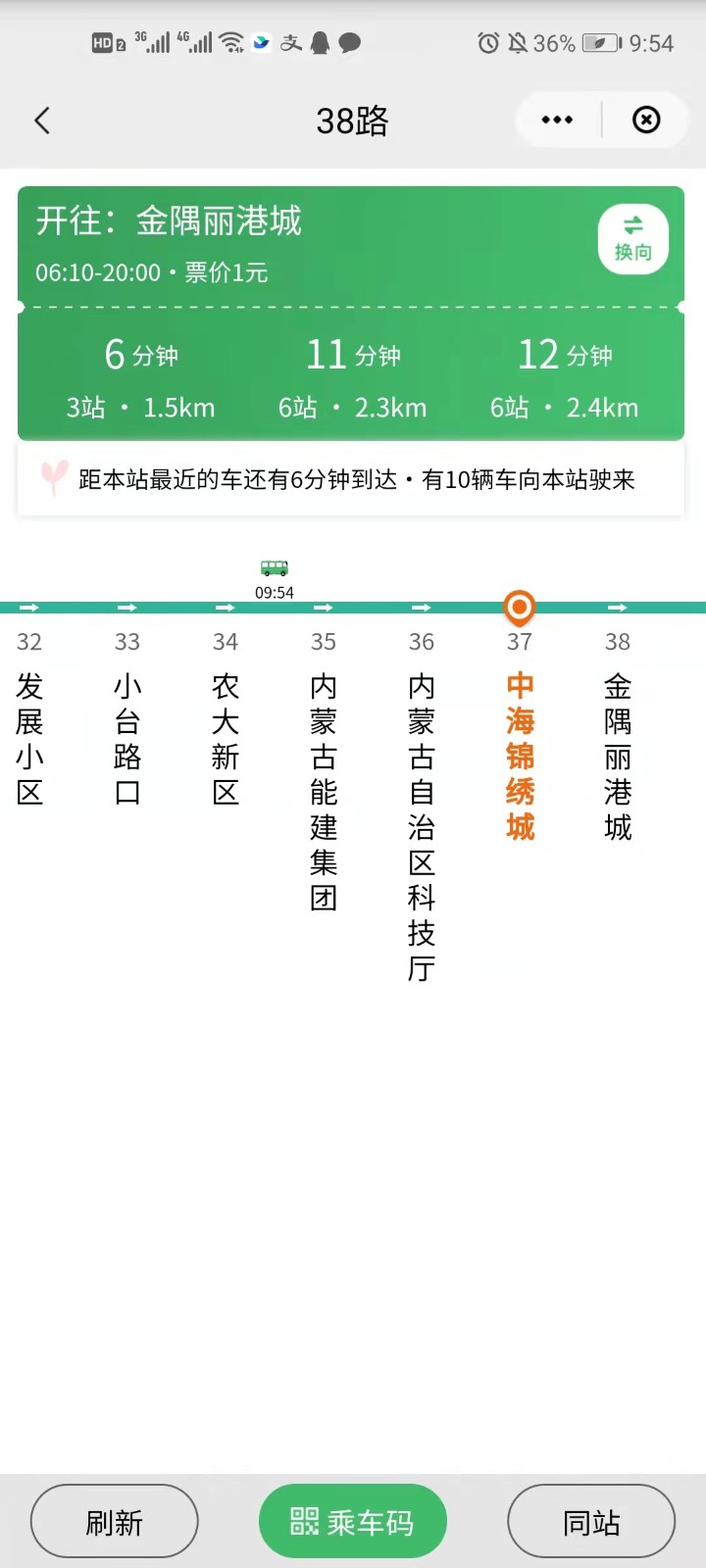Tap the 同站 button
Viewport: 706px width, 1568px height.
591,1521
